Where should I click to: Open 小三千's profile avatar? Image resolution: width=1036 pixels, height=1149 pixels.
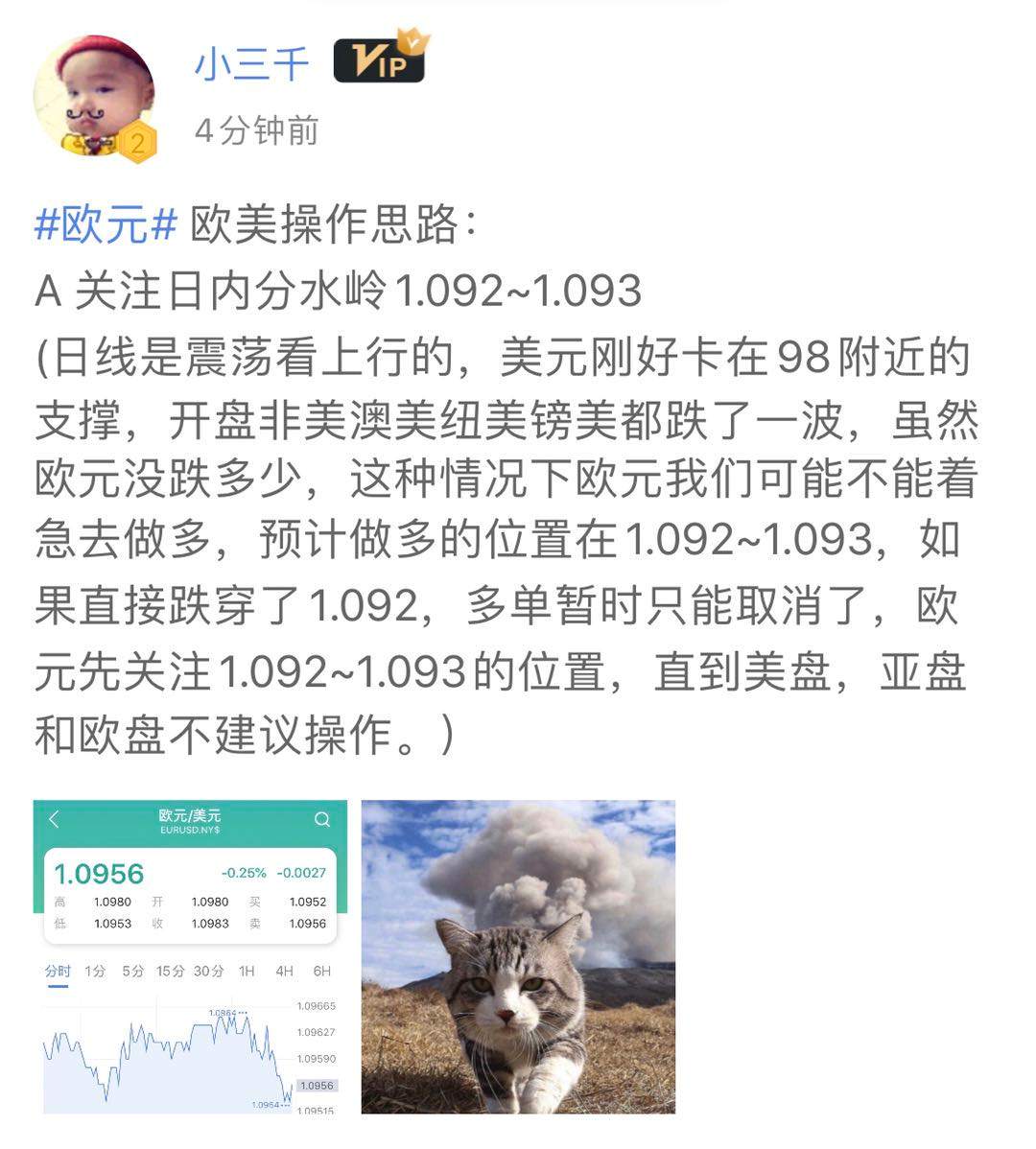(x=93, y=96)
